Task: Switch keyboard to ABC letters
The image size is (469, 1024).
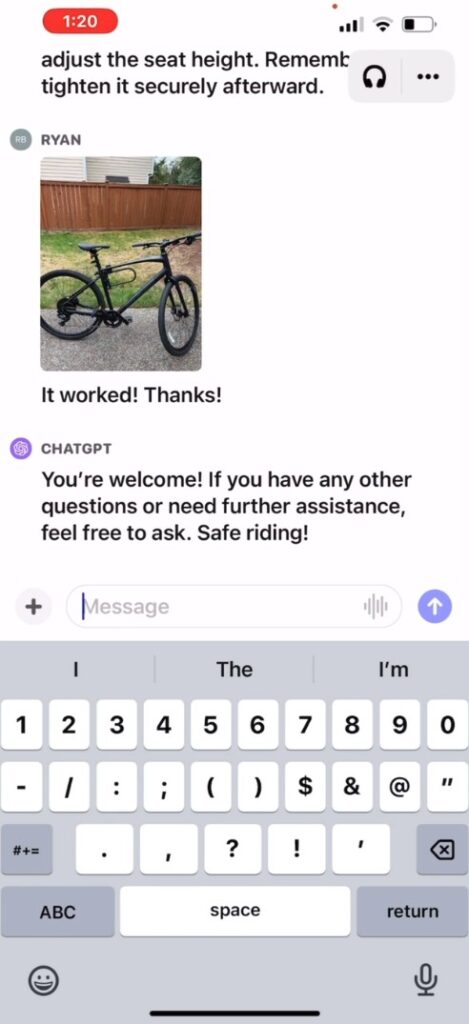Action: click(x=57, y=911)
